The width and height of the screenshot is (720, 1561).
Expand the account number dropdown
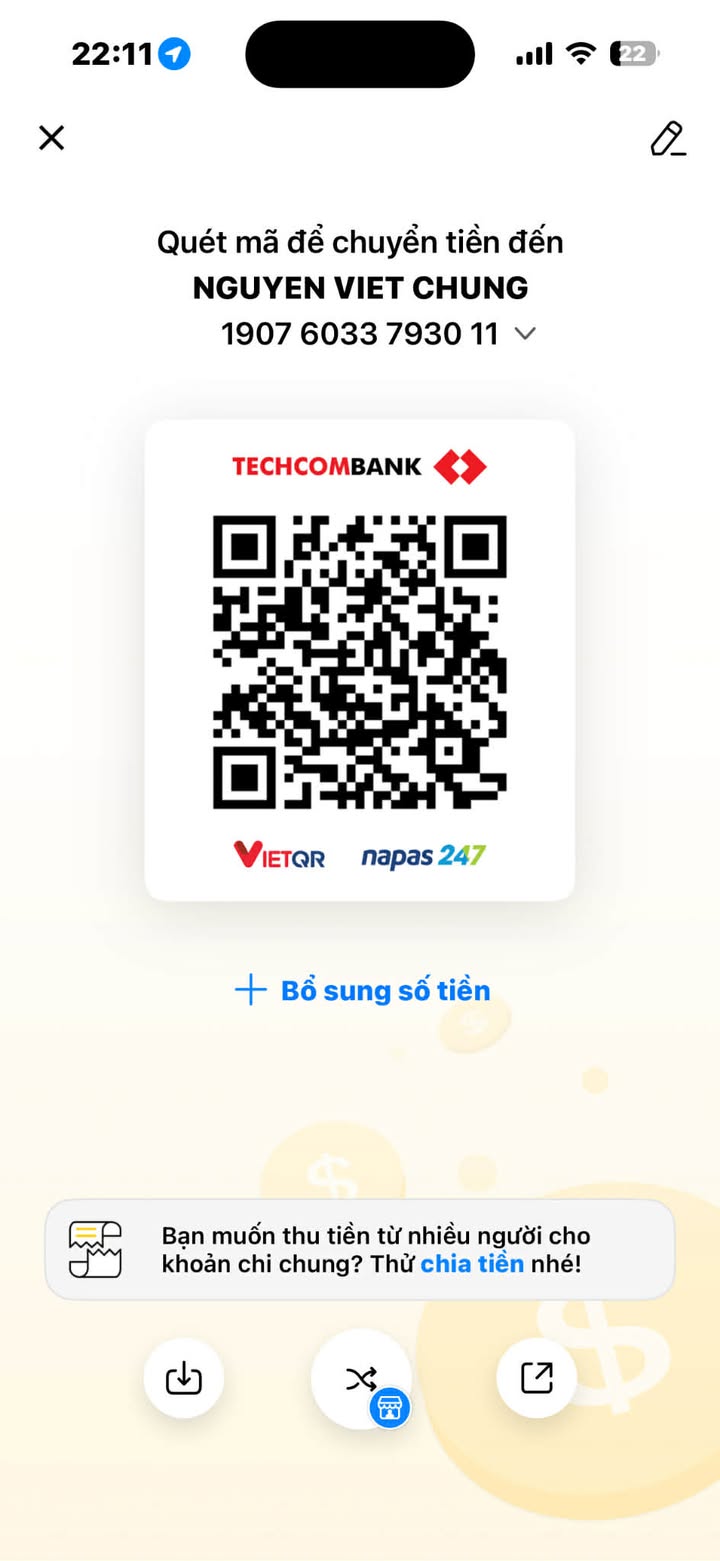tap(525, 334)
